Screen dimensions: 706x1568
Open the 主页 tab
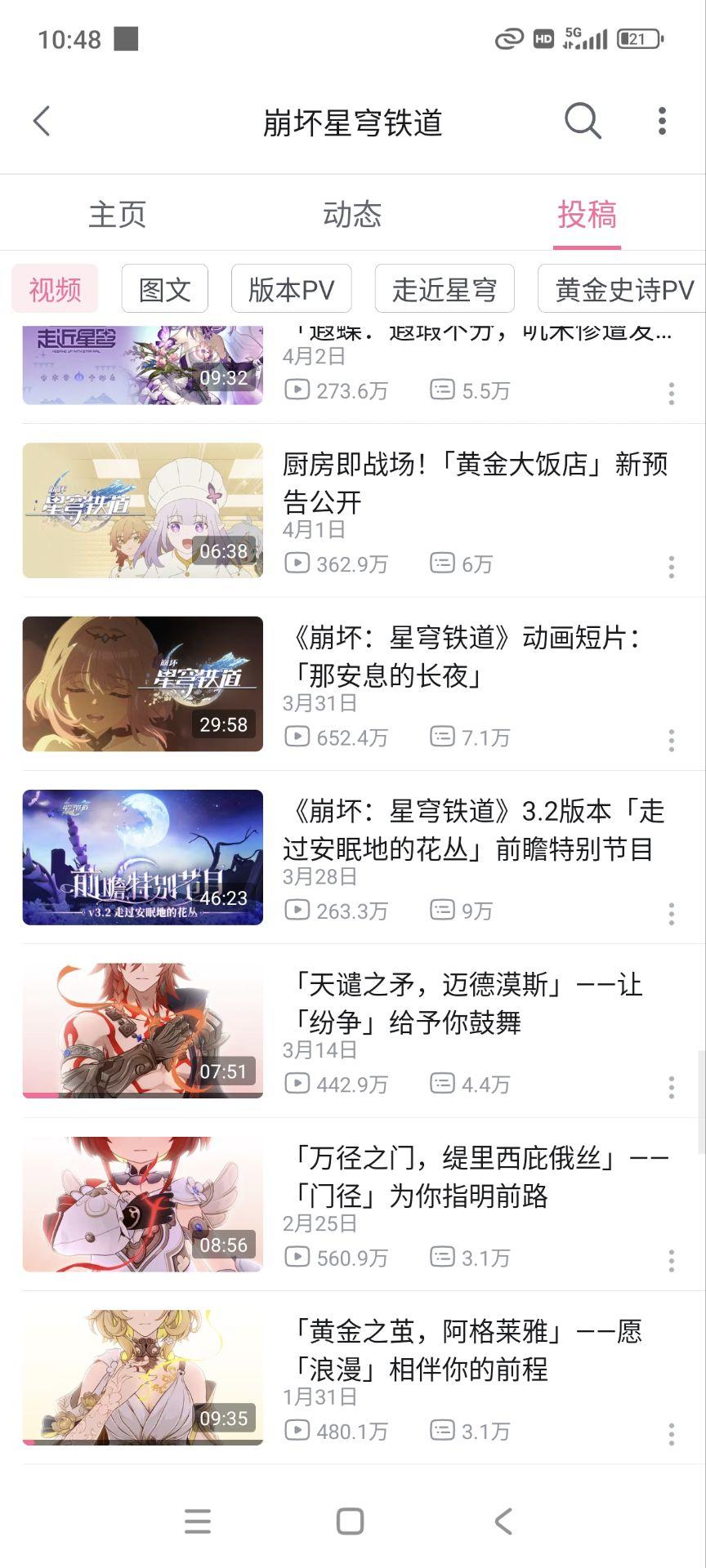[x=118, y=214]
